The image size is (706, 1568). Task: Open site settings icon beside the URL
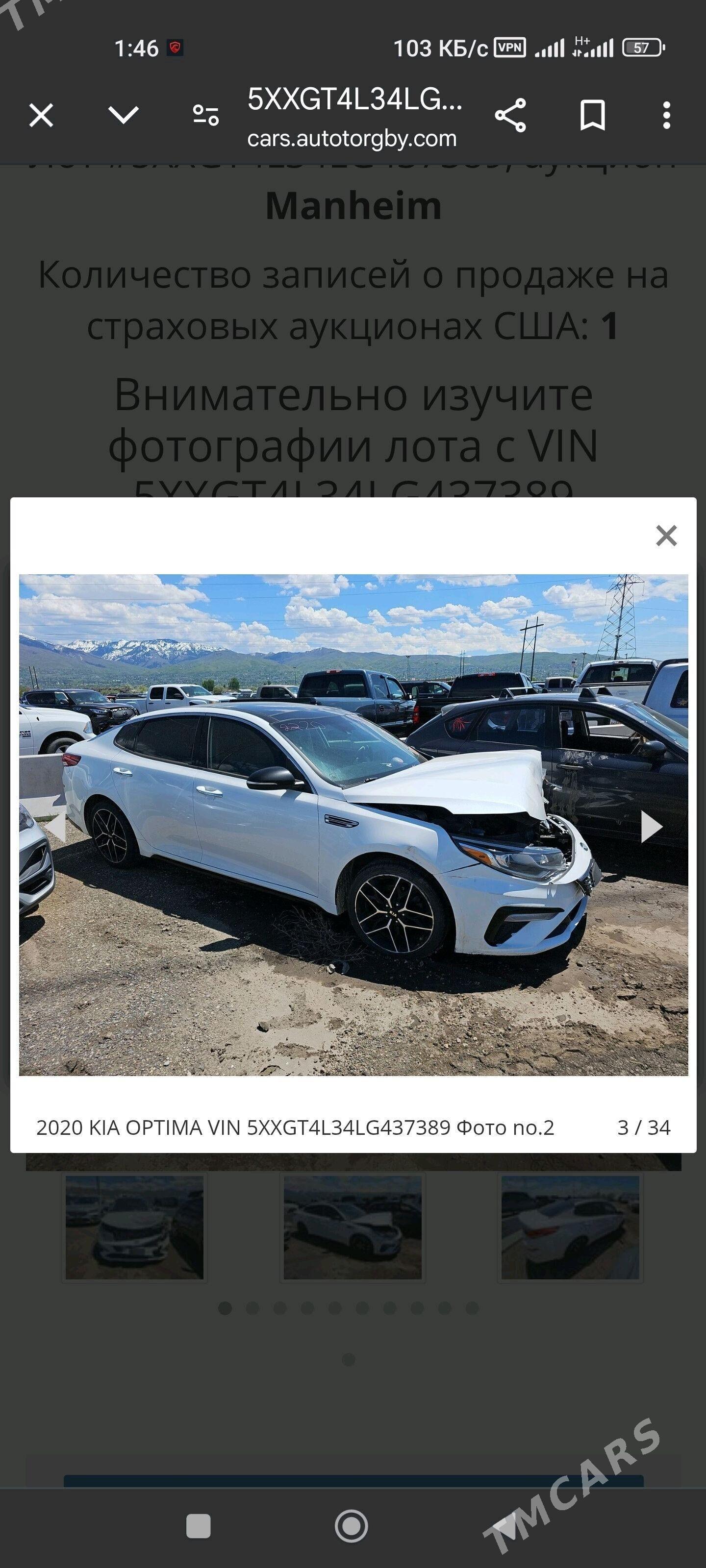(205, 115)
